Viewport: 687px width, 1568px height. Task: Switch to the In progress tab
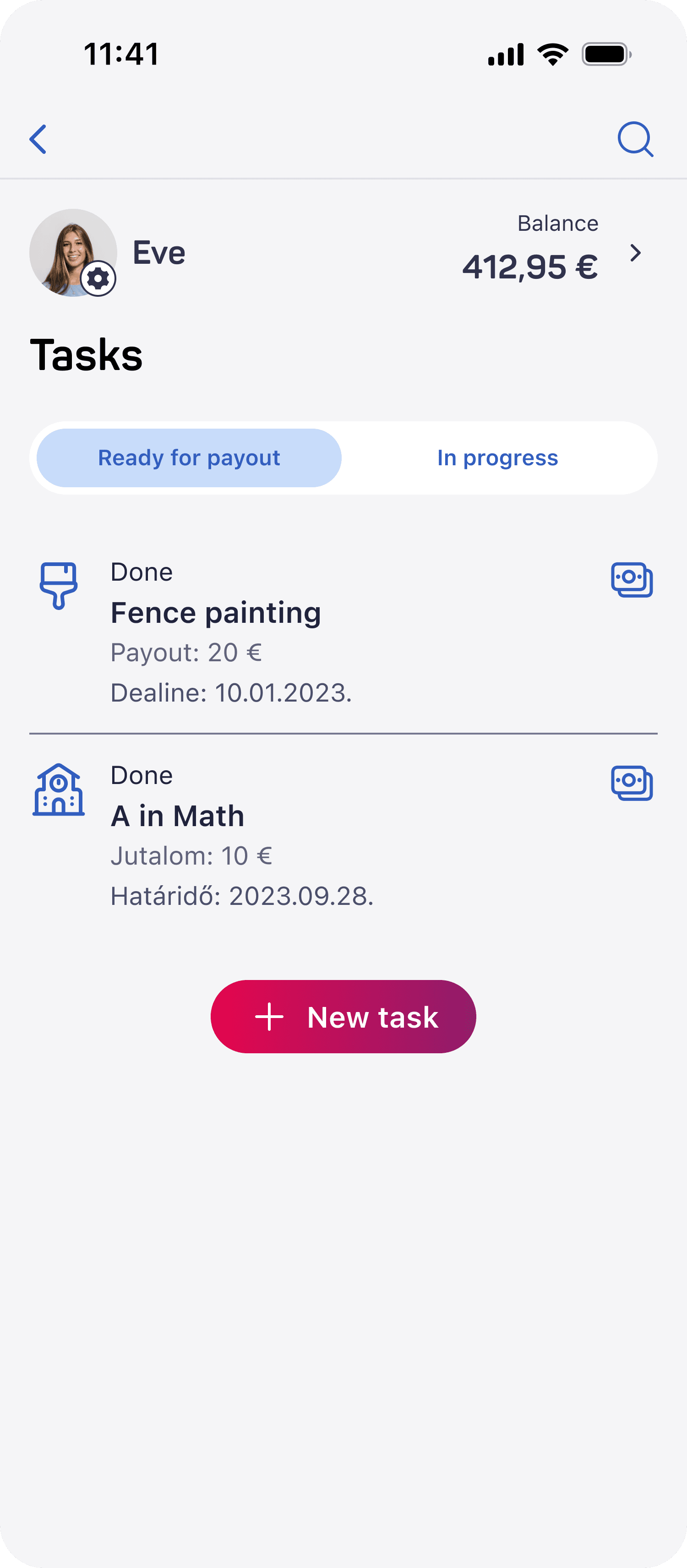pyautogui.click(x=497, y=458)
